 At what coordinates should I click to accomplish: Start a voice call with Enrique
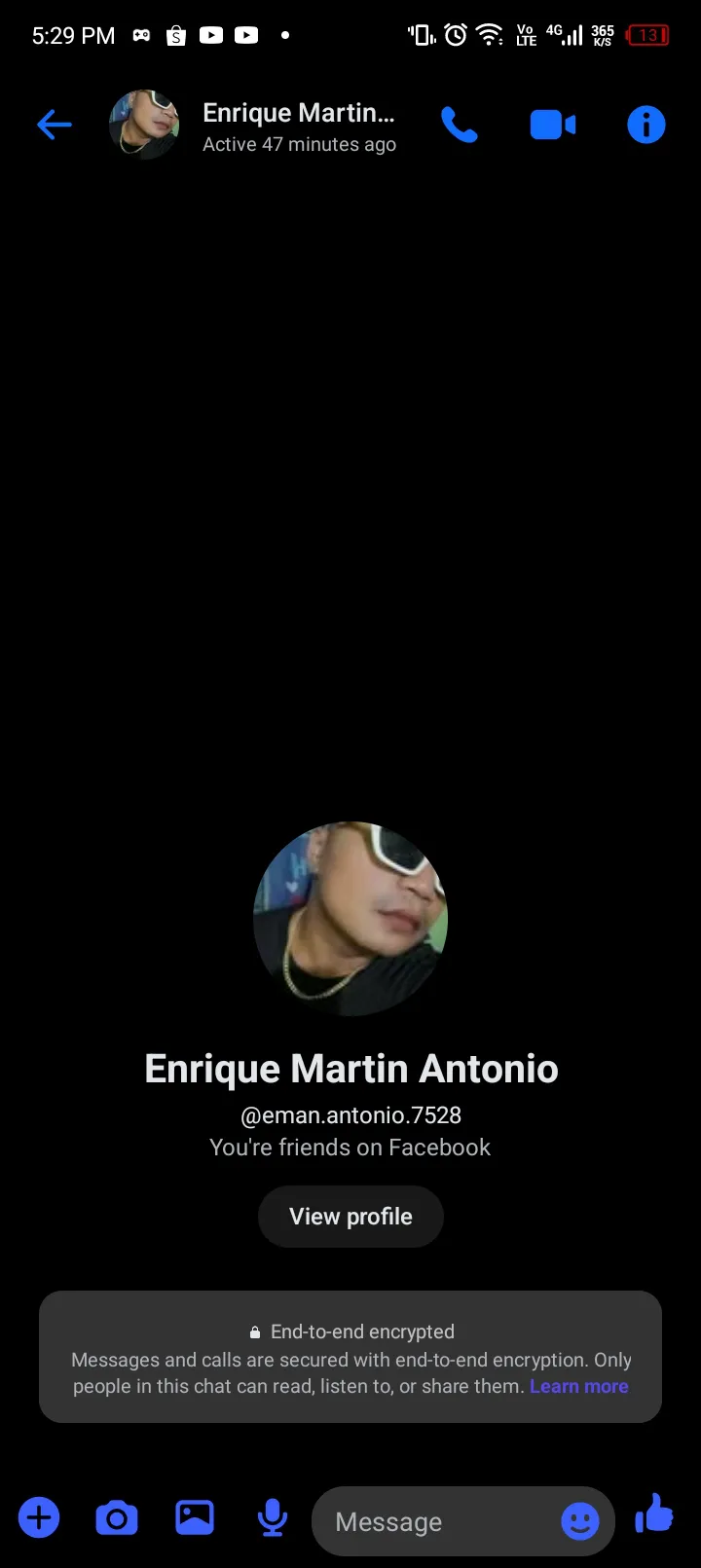tap(460, 125)
